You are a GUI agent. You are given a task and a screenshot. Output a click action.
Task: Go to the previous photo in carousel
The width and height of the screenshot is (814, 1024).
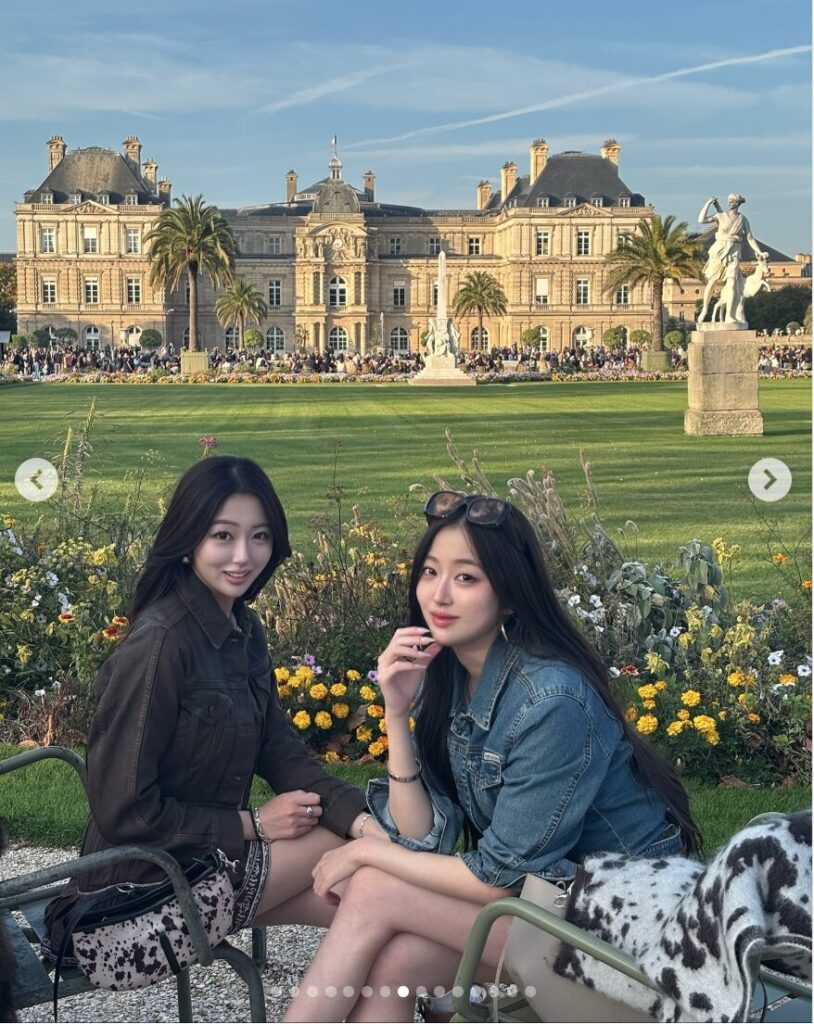[x=36, y=480]
